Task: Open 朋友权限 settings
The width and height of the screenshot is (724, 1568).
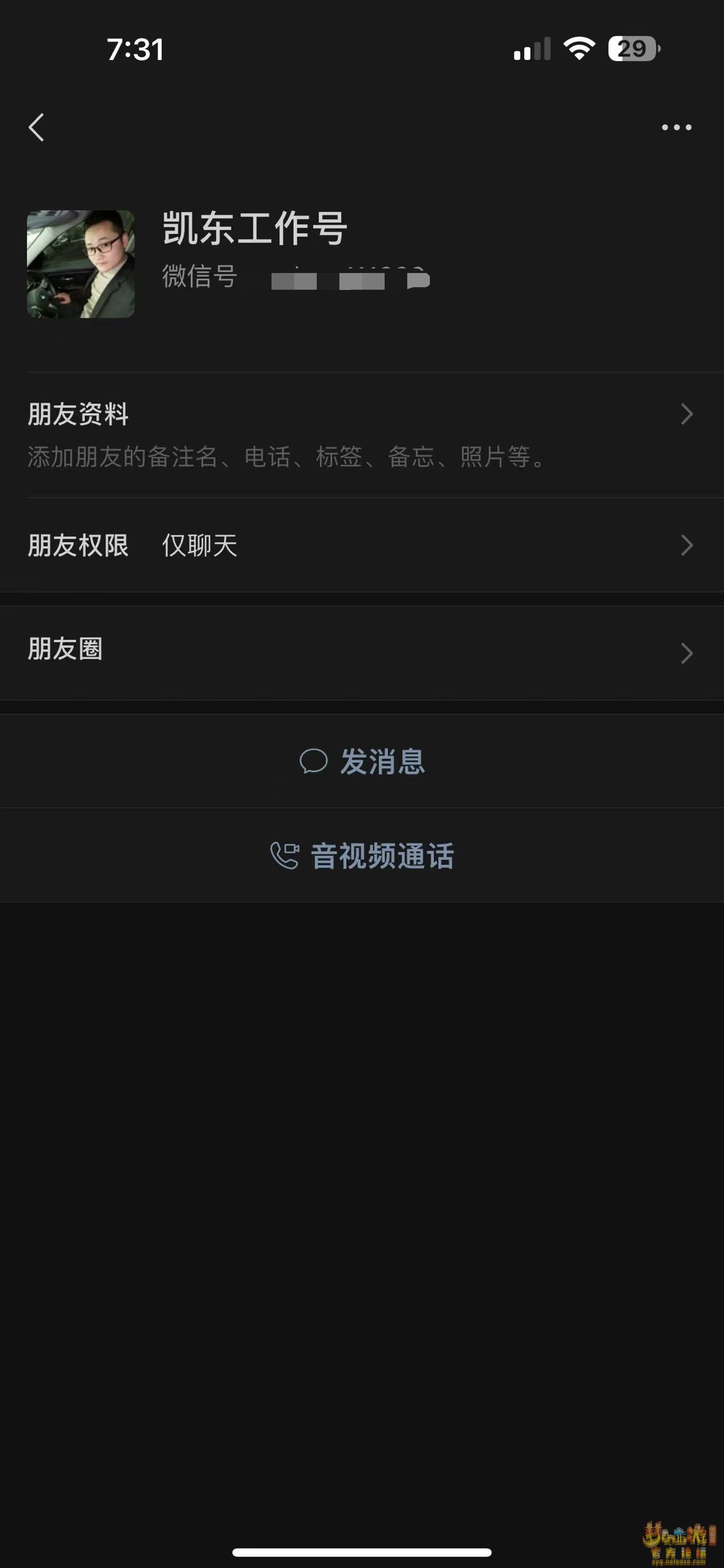Action: coord(361,545)
